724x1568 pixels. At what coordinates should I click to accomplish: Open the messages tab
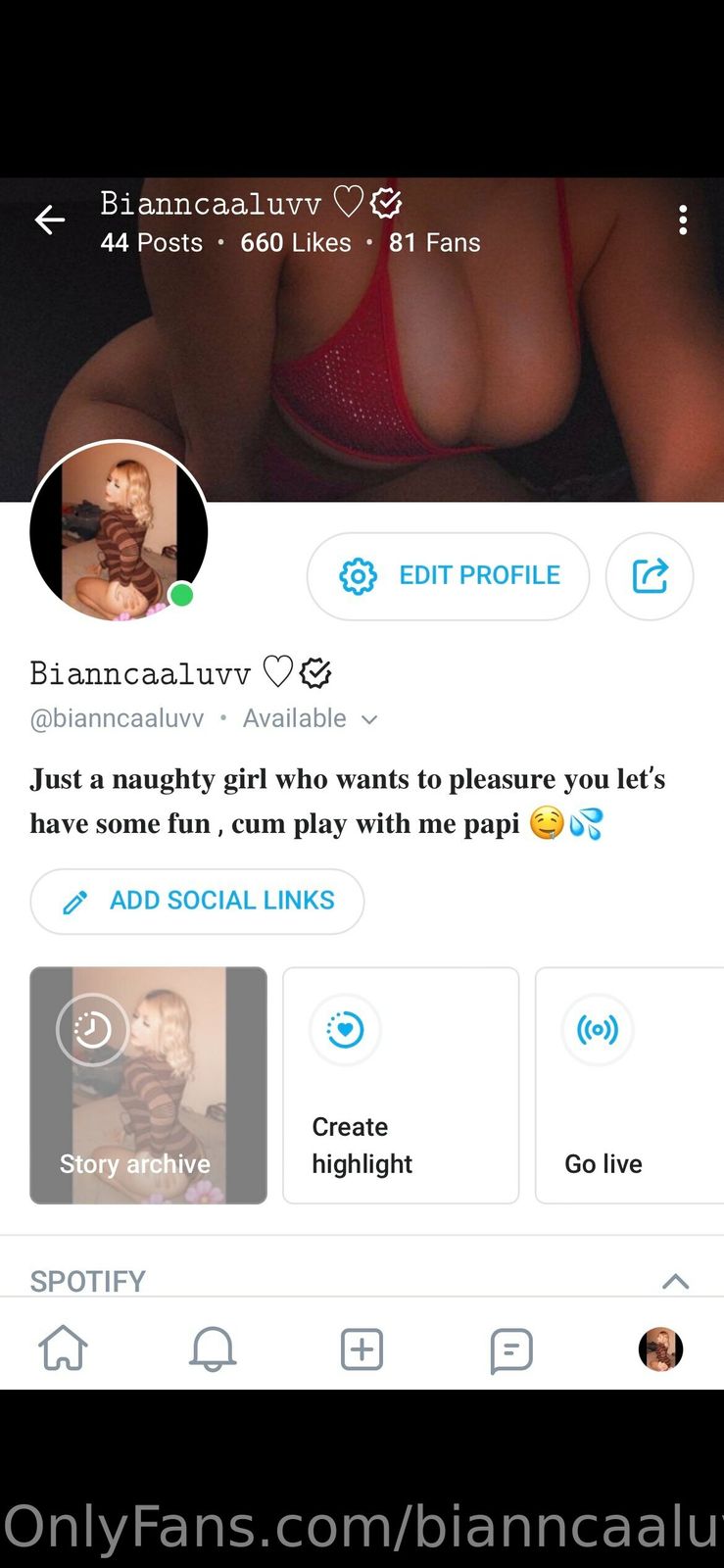tap(510, 1348)
